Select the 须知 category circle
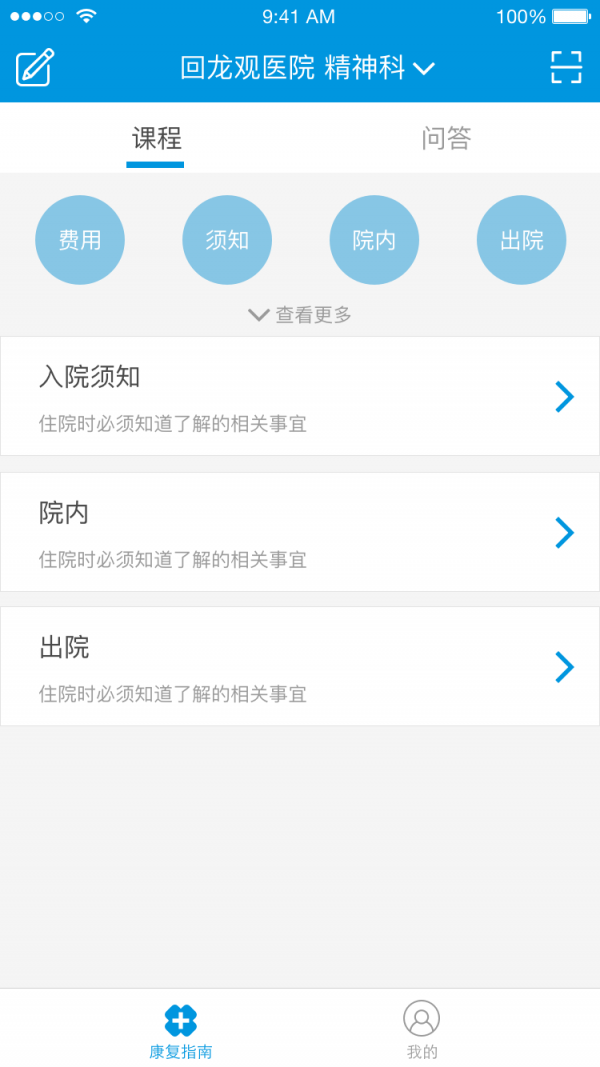Viewport: 600px width, 1067px height. coord(227,240)
